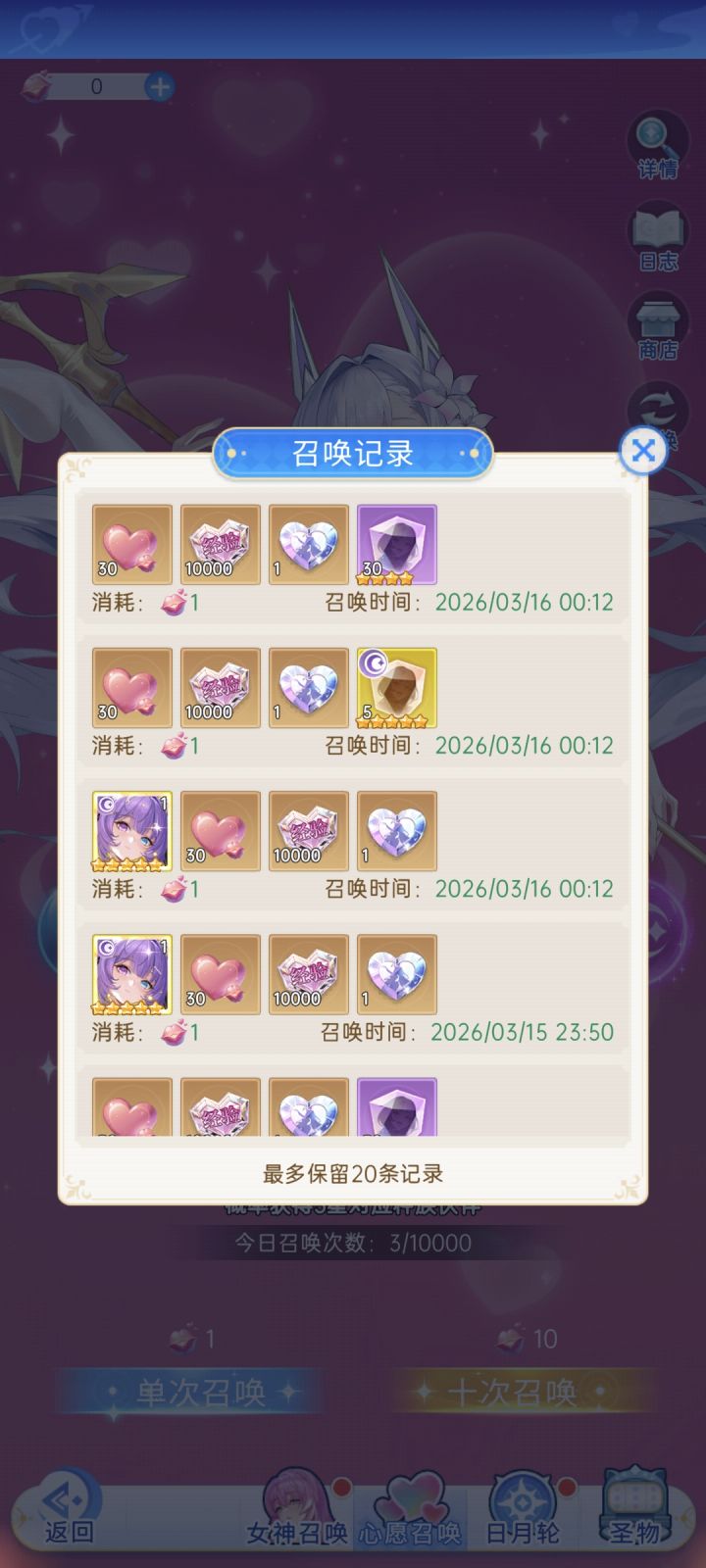View the 5-star golden gem reward

coord(395,687)
